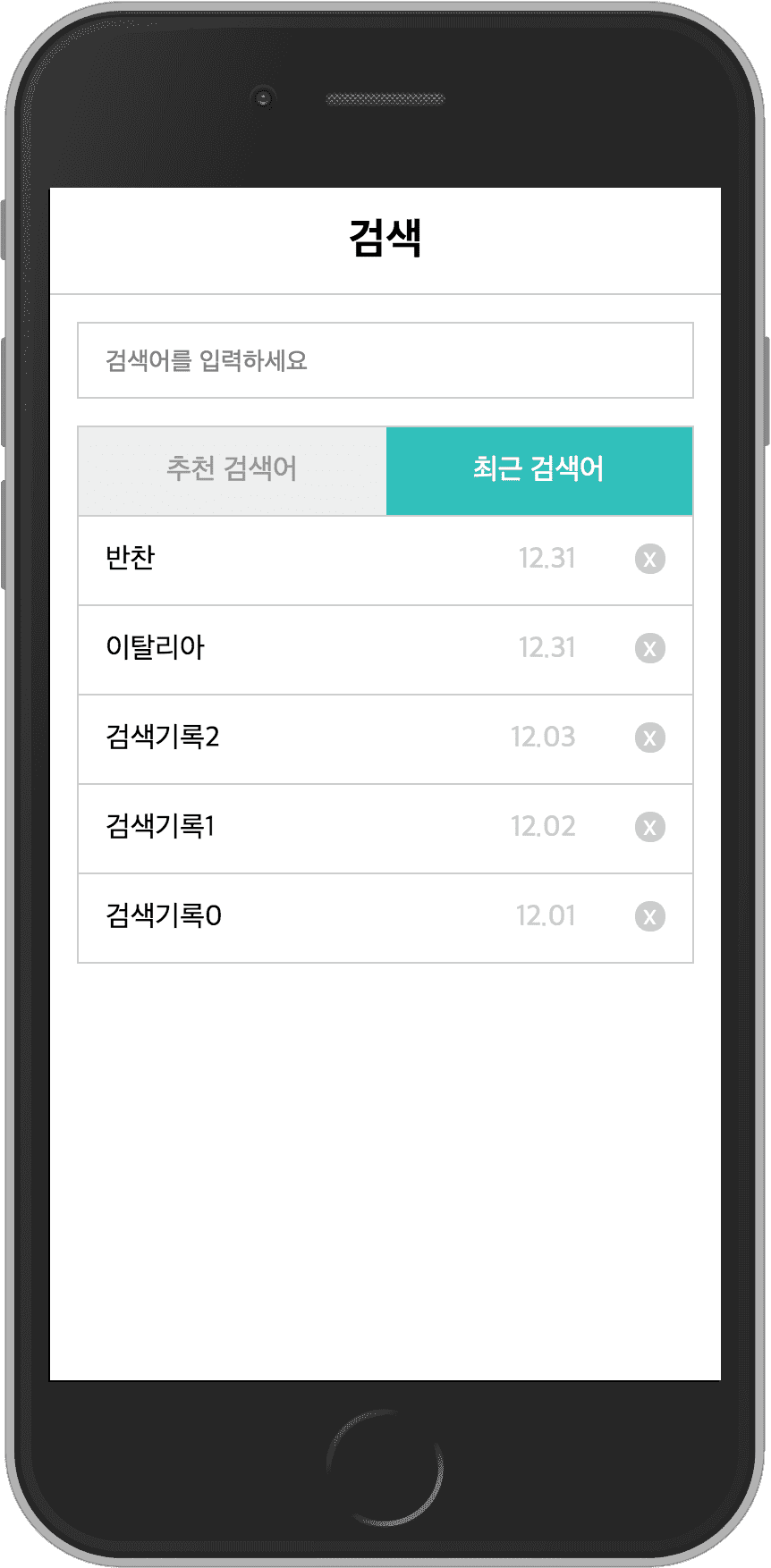Delete the 검색기록2 entry
The image size is (771, 1568).
650,738
